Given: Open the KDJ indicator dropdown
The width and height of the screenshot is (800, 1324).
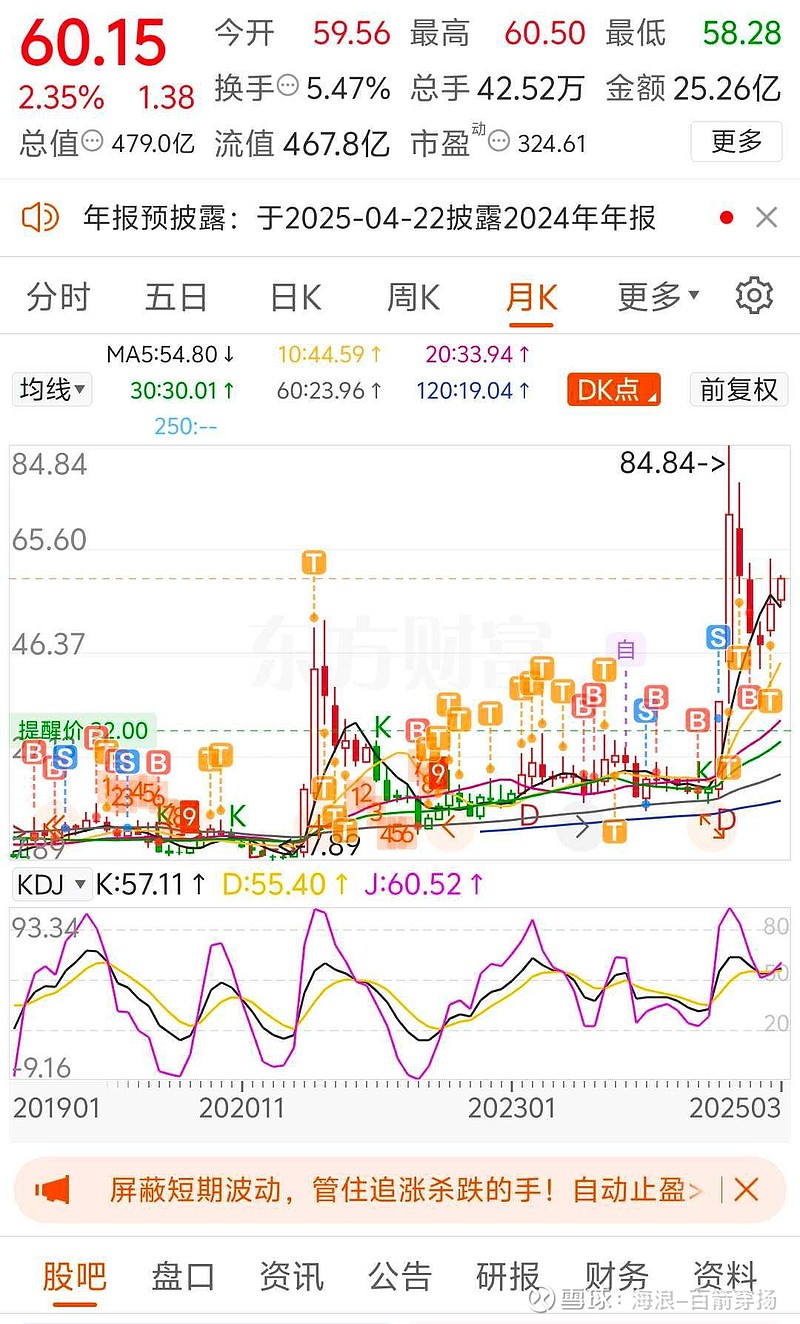Looking at the screenshot, I should click(x=52, y=883).
